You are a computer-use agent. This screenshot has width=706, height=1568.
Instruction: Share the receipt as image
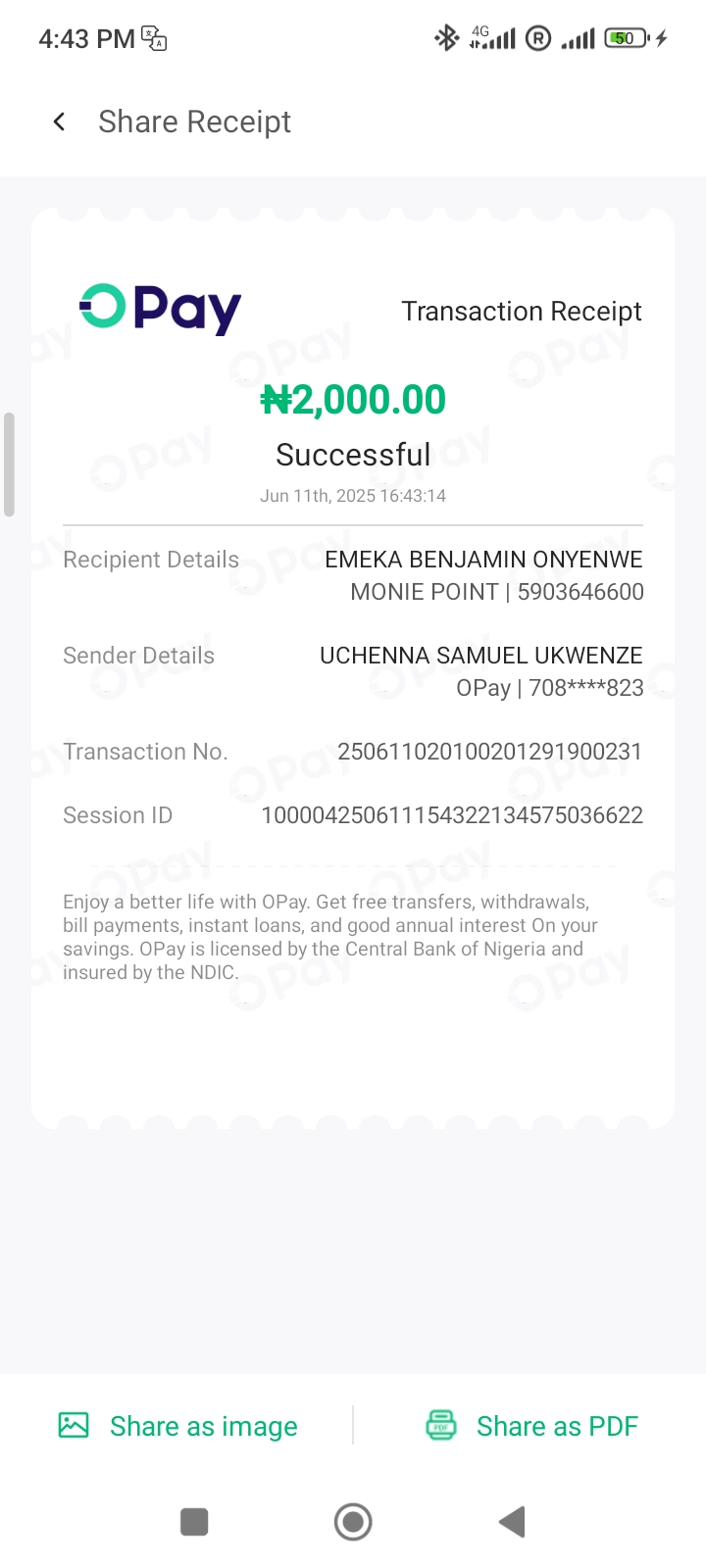coord(178,1426)
